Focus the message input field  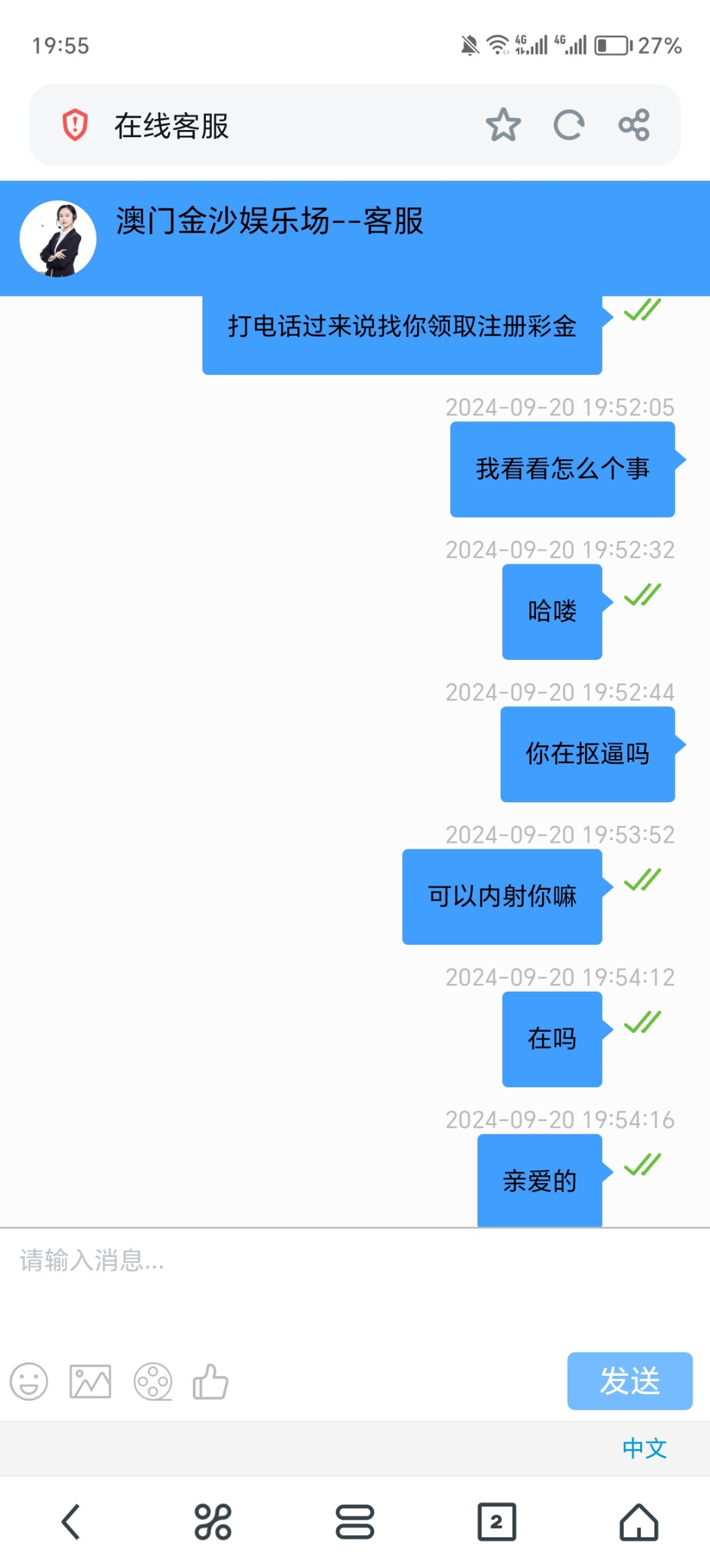tap(353, 1281)
